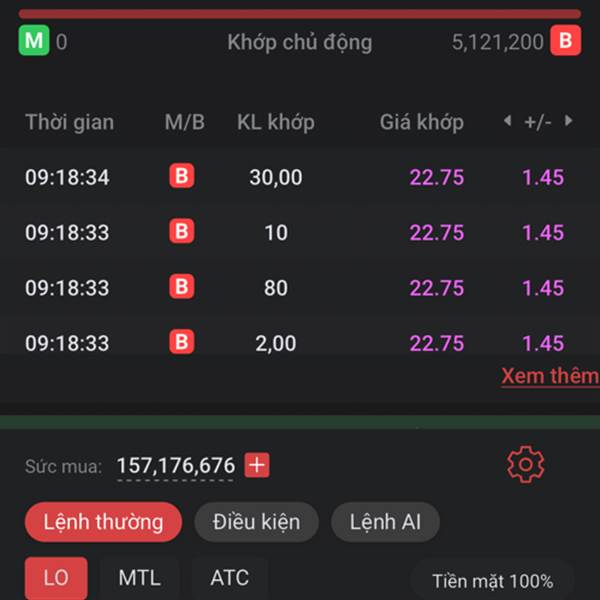Switch to Điều kiện tab
Screen dimensions: 600x600
tap(255, 522)
